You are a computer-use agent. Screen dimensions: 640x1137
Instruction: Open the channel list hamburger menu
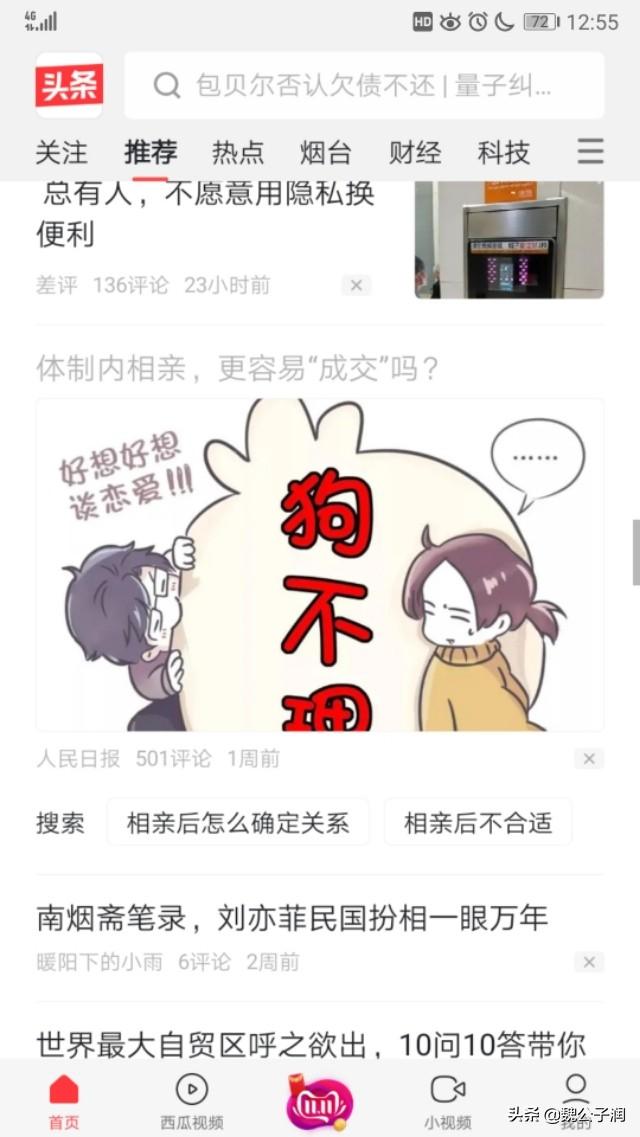(590, 152)
